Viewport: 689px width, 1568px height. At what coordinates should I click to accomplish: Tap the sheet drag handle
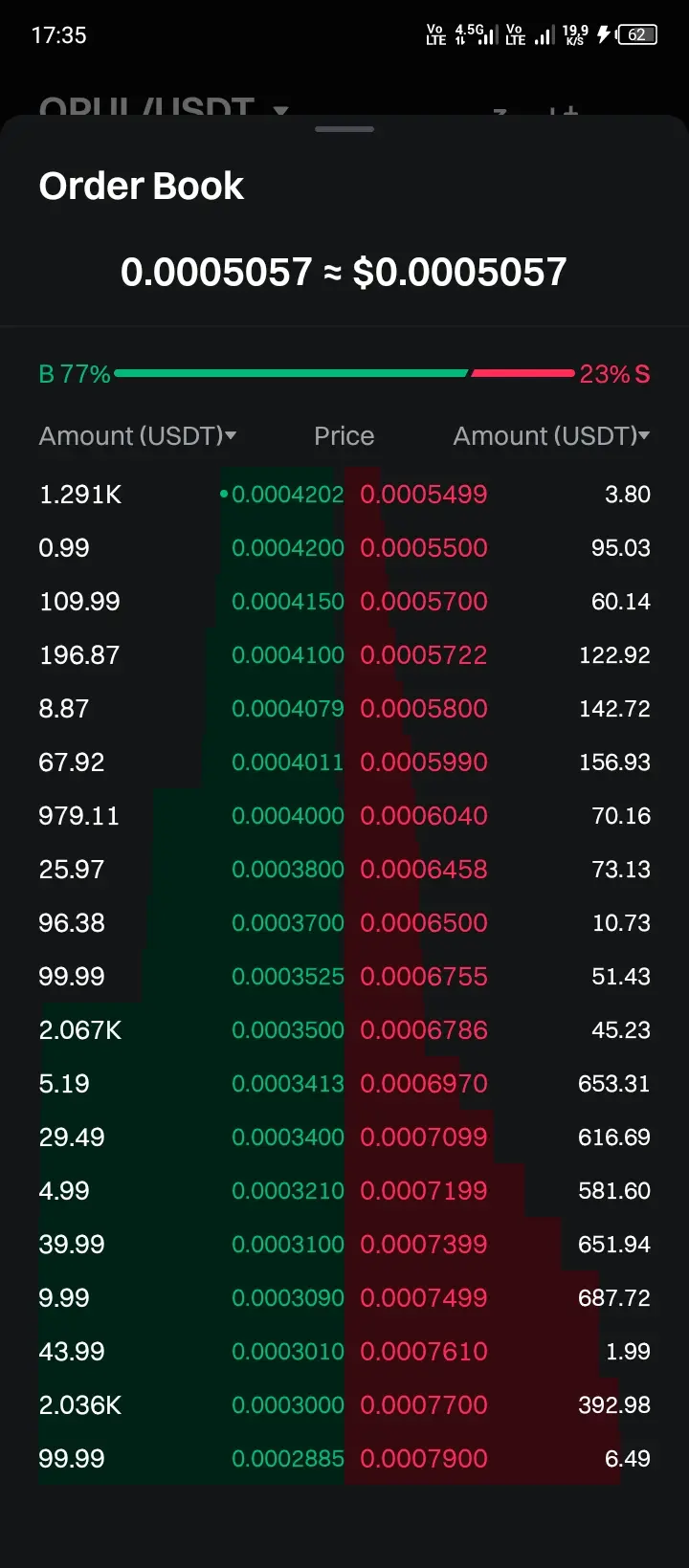pos(344,129)
